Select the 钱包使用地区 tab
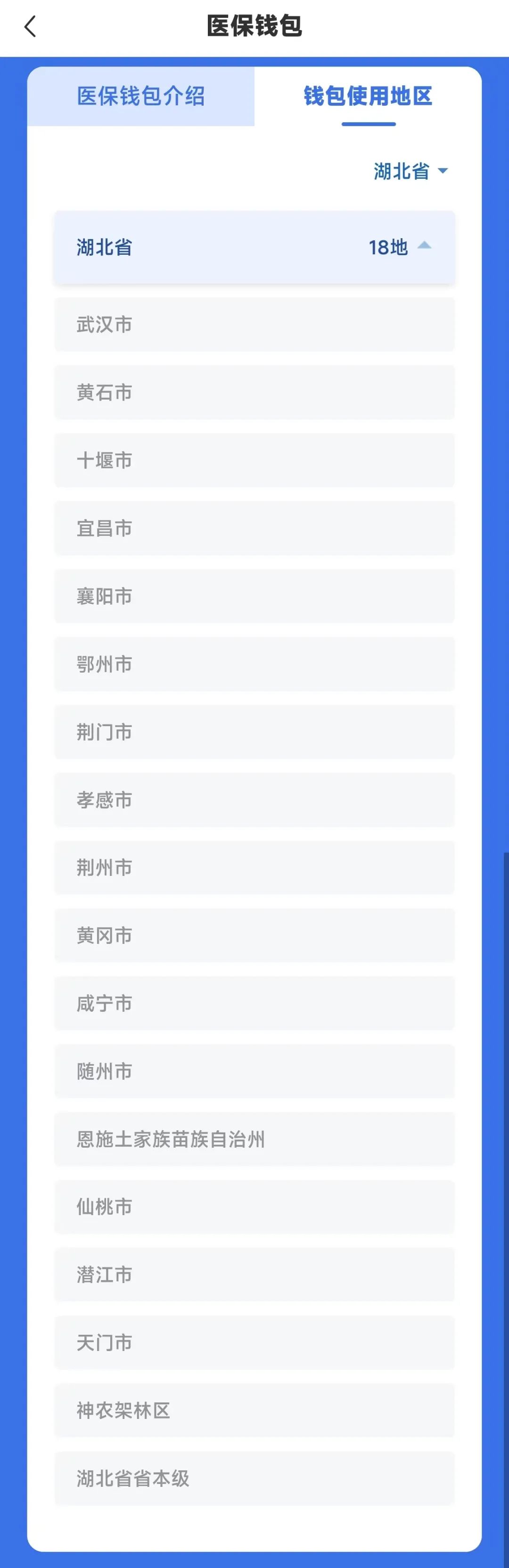509x1568 pixels. tap(368, 96)
